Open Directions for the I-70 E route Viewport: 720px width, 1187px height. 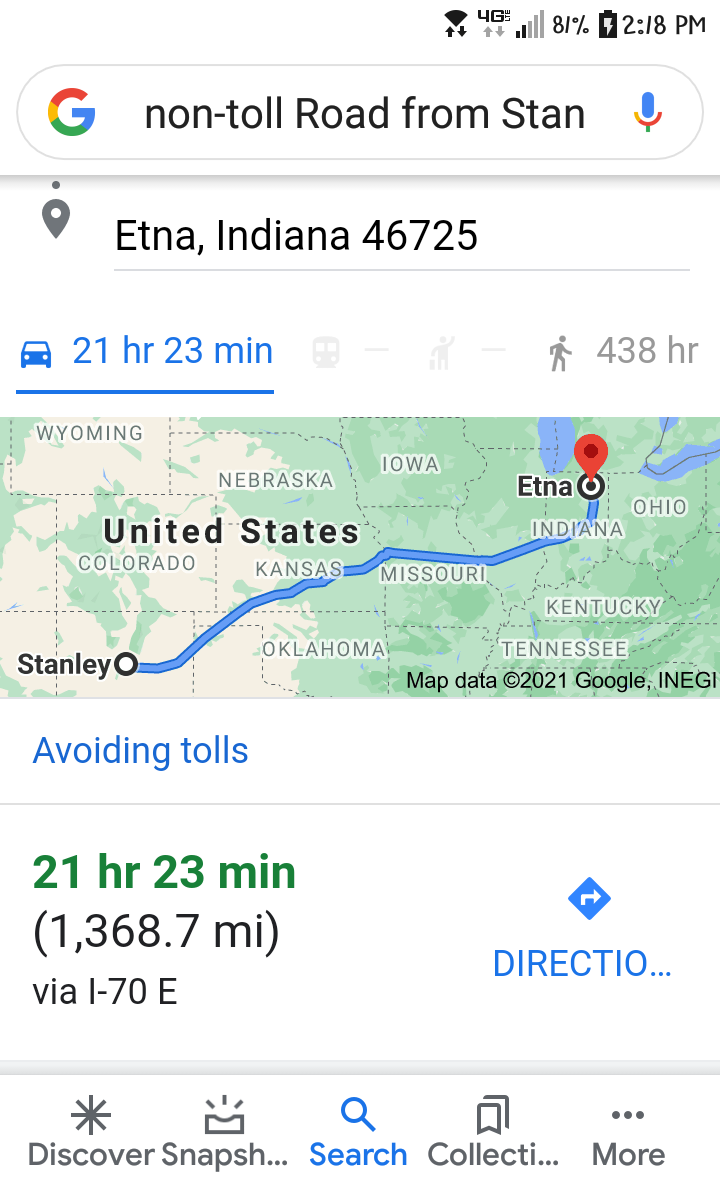tap(583, 928)
